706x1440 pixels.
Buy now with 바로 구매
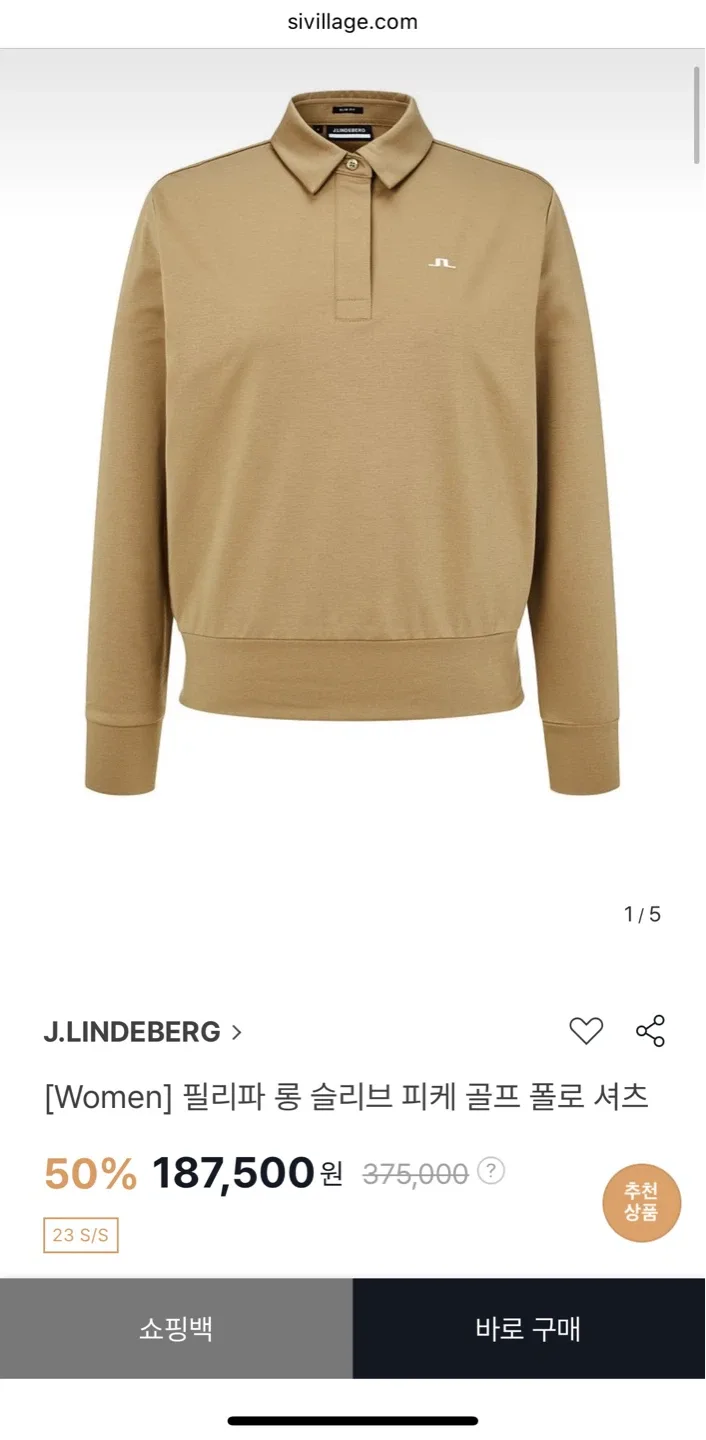529,1328
